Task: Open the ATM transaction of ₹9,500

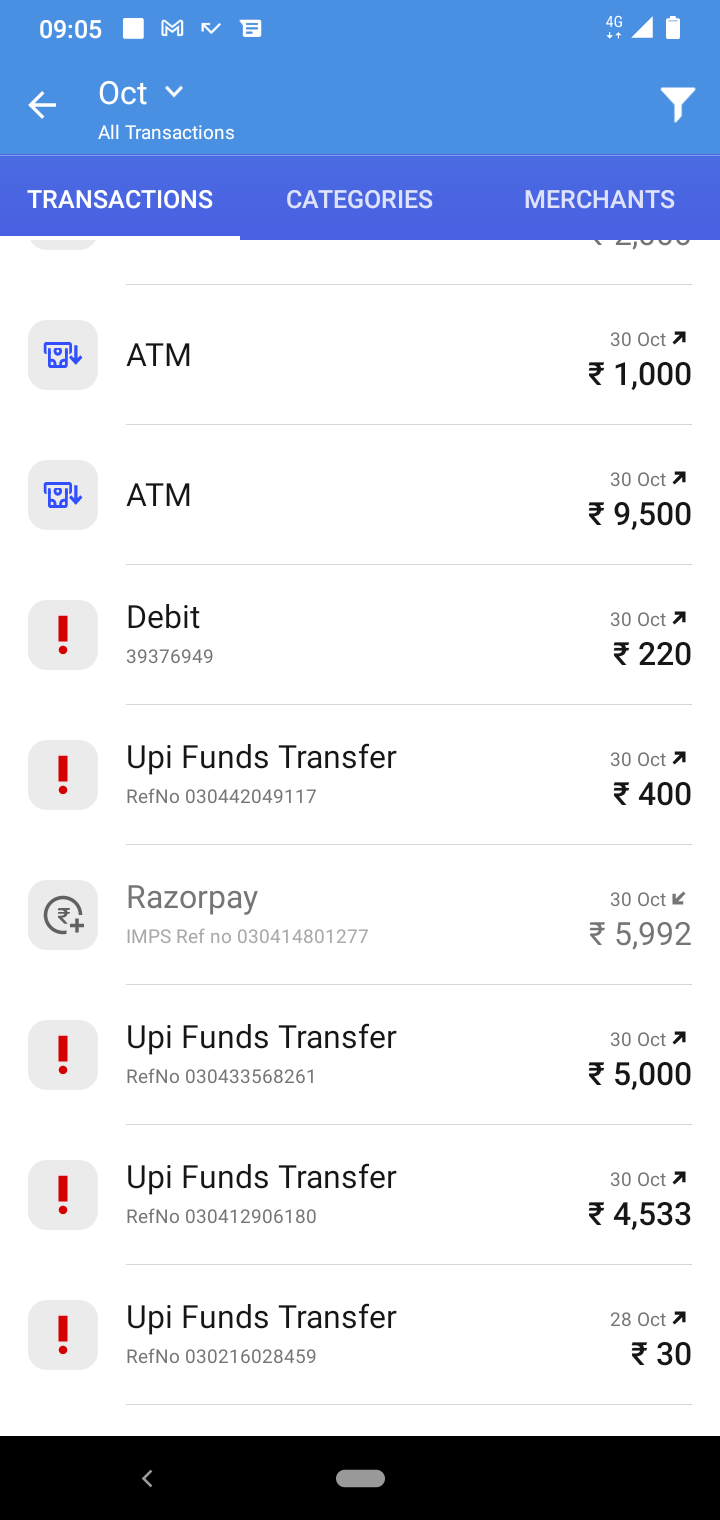Action: (x=360, y=495)
